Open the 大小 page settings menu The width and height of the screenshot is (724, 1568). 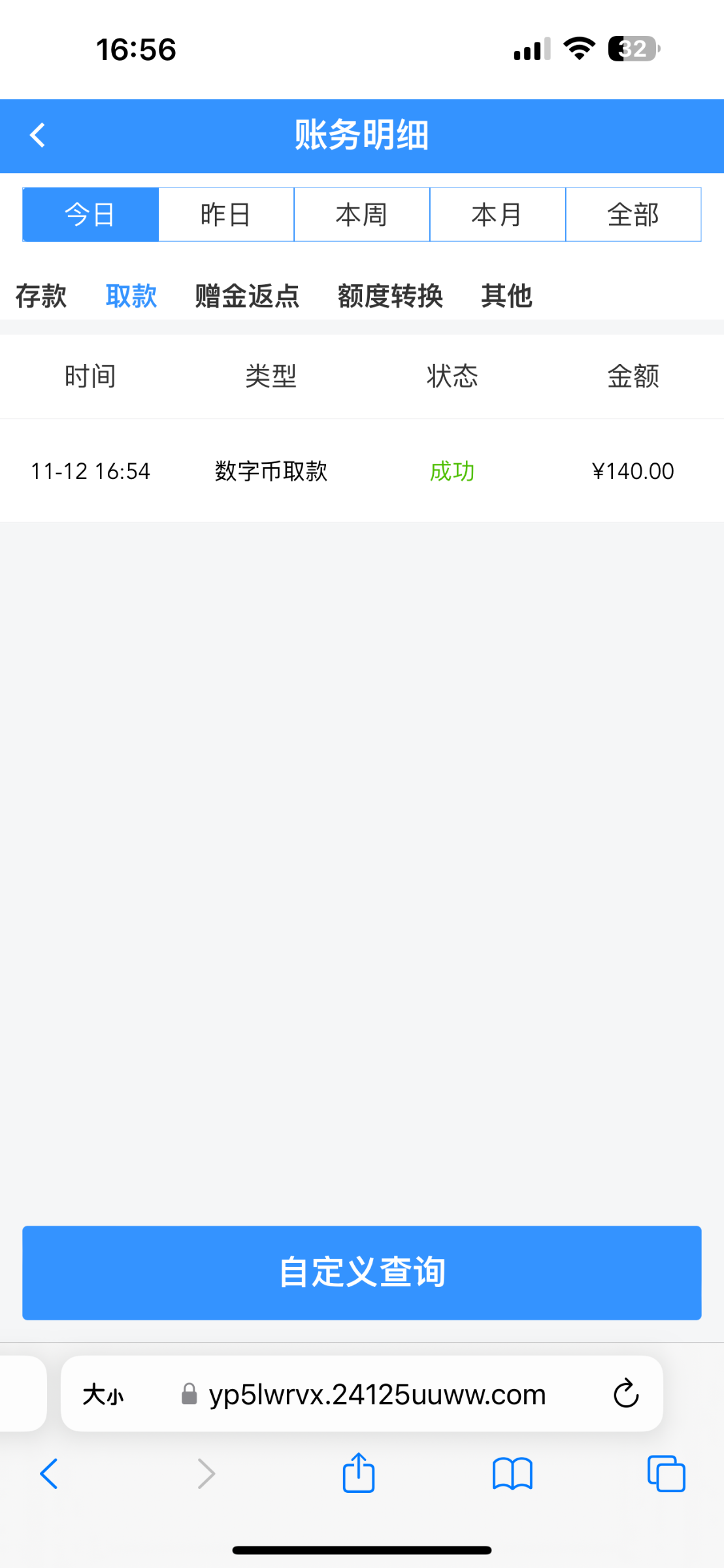pos(103,1395)
